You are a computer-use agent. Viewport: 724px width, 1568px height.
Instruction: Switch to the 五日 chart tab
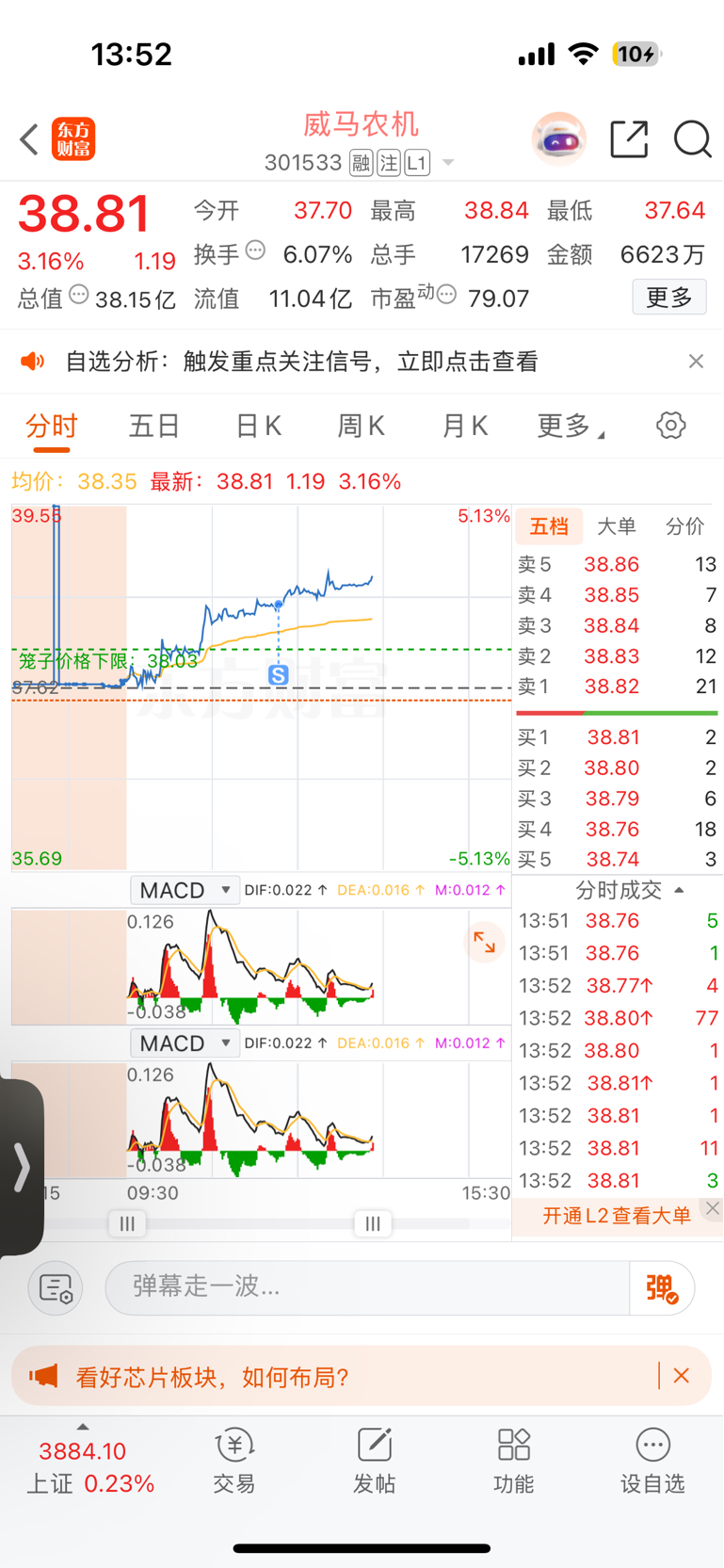click(x=154, y=427)
